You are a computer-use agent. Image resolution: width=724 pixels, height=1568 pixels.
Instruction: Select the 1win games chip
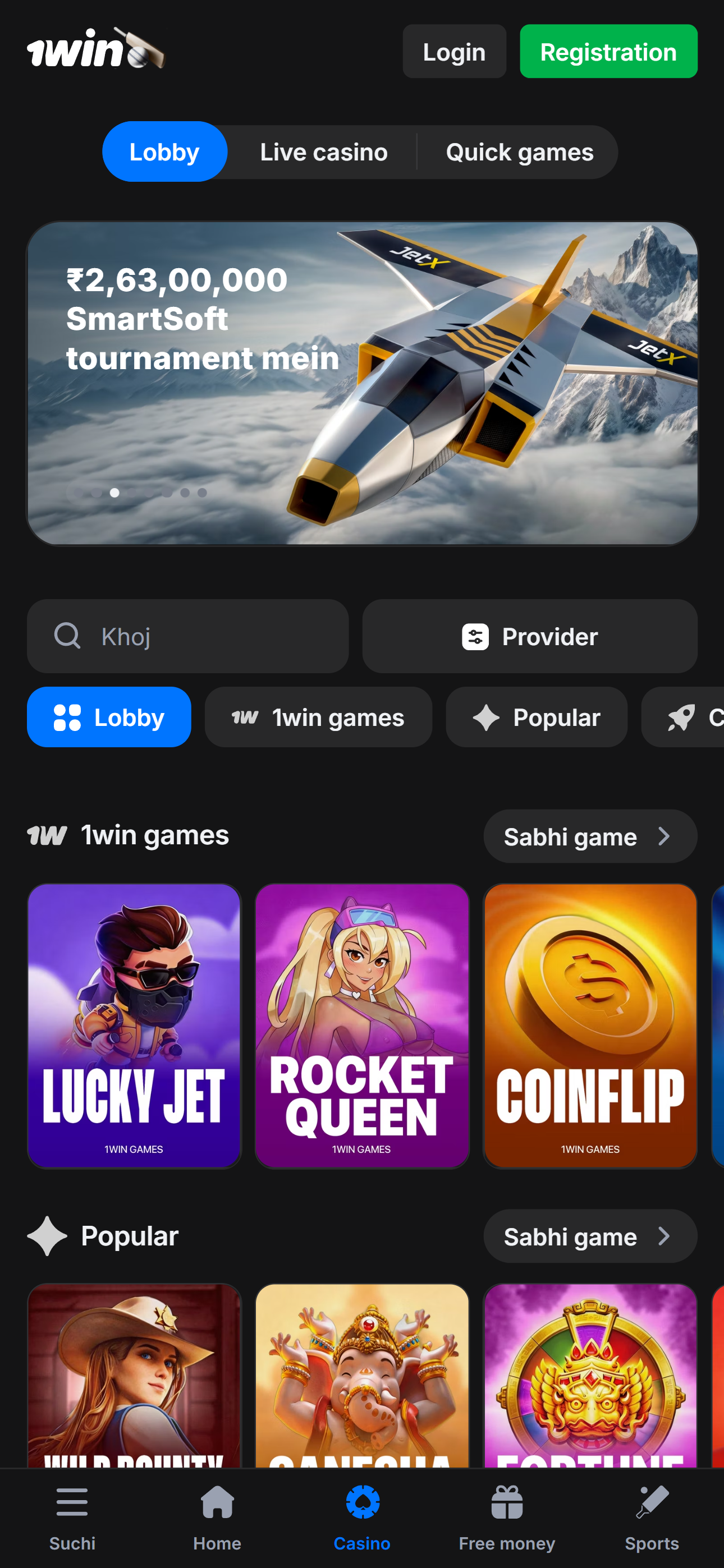coord(318,717)
